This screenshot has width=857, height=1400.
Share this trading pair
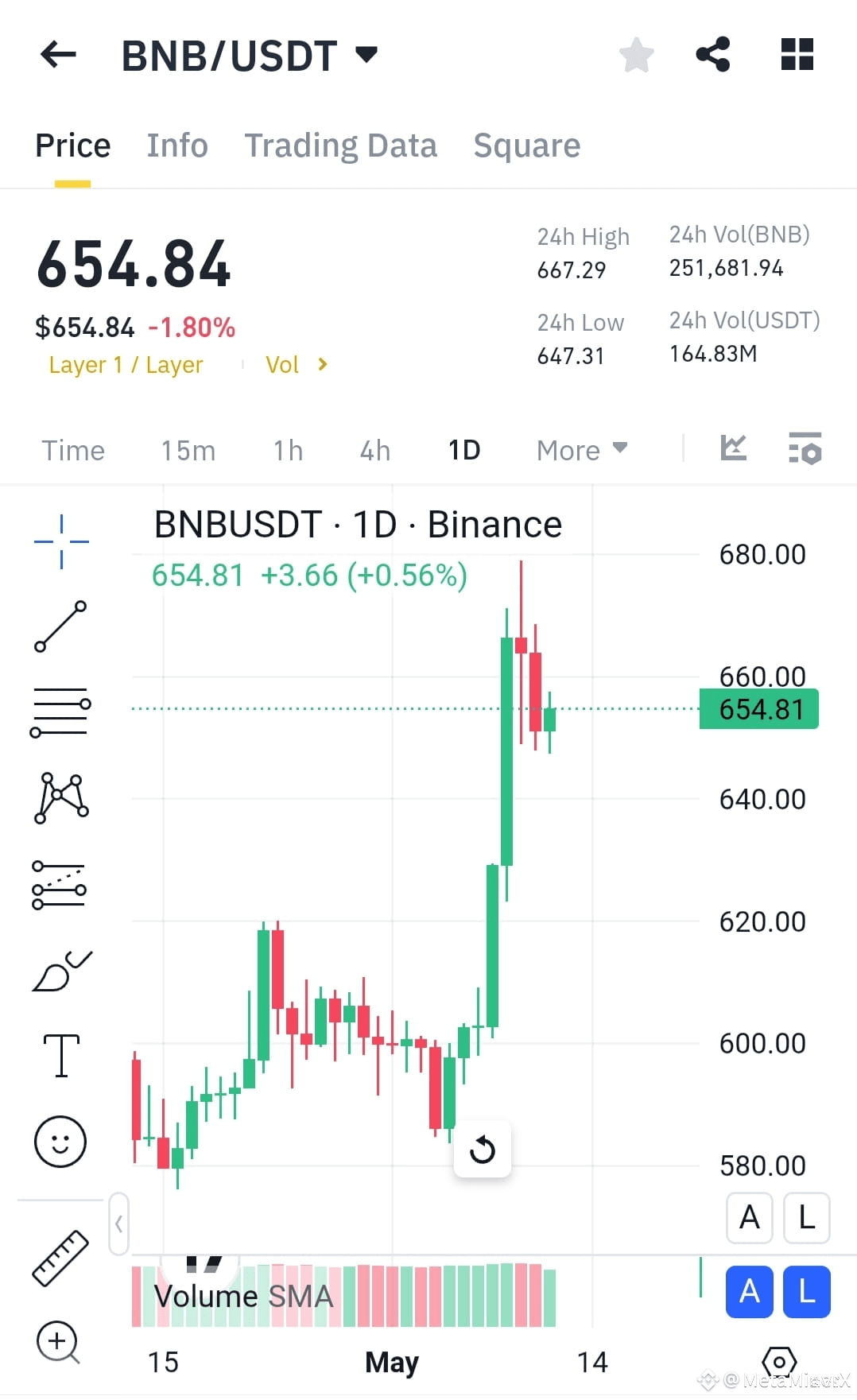pos(713,54)
